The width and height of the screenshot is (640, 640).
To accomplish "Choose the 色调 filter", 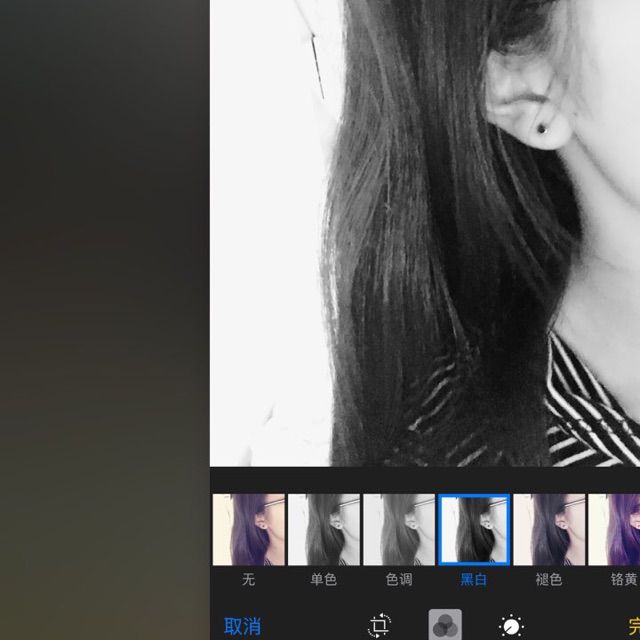I will pyautogui.click(x=399, y=529).
